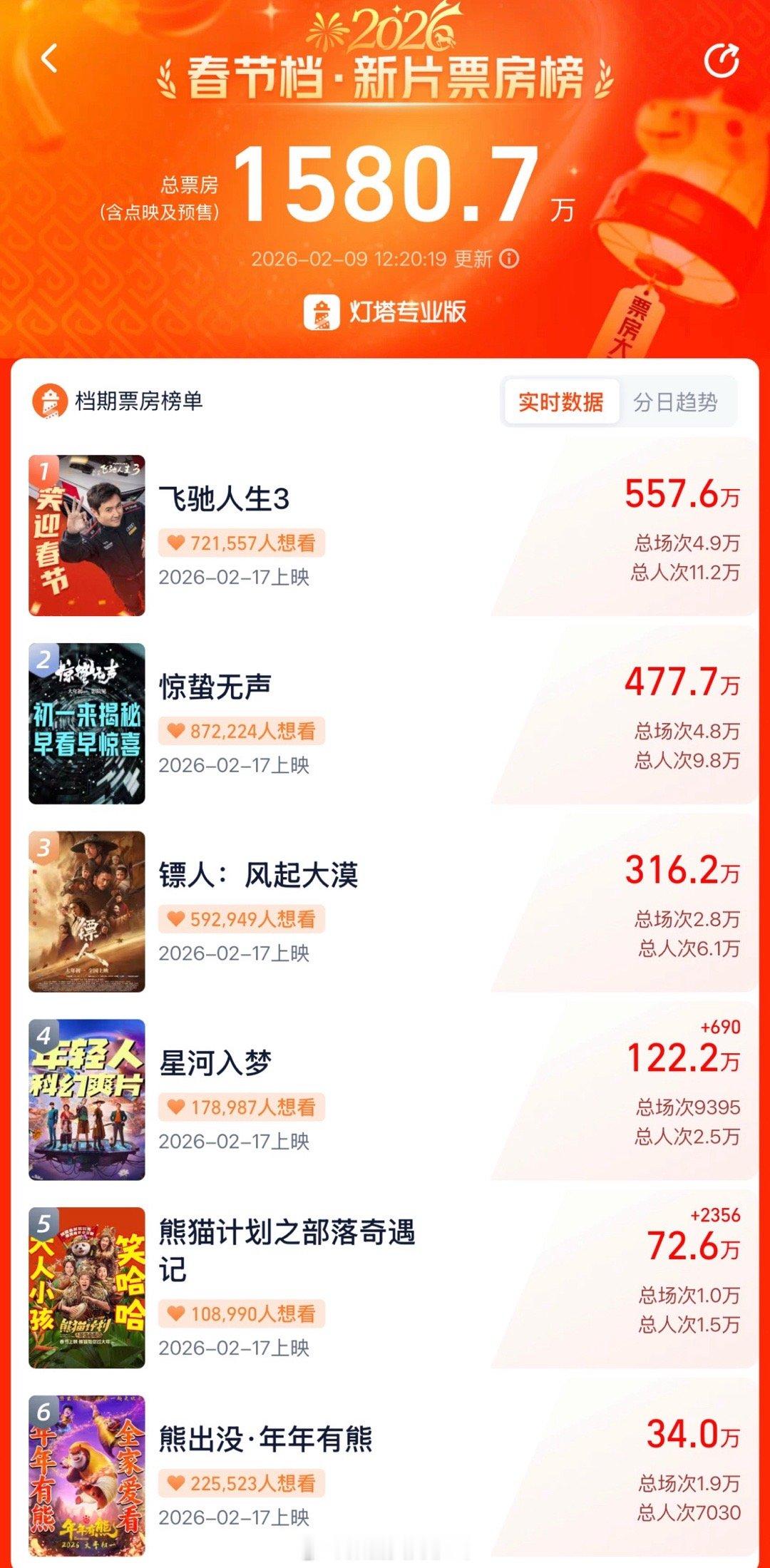770x1568 pixels.
Task: Click the 档期票房榜单 film reel icon
Action: tap(49, 401)
